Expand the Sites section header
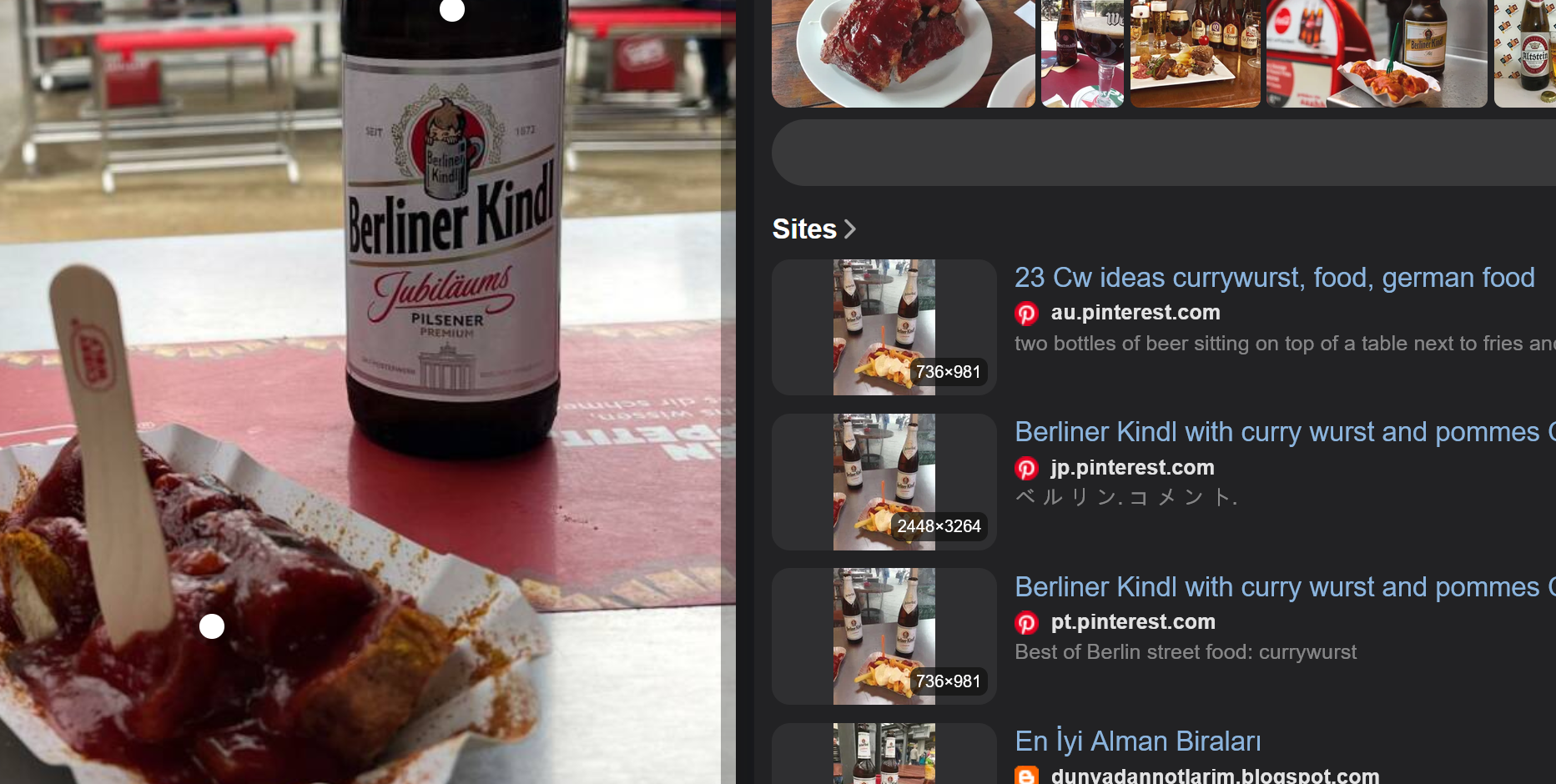1556x784 pixels. pyautogui.click(x=814, y=229)
